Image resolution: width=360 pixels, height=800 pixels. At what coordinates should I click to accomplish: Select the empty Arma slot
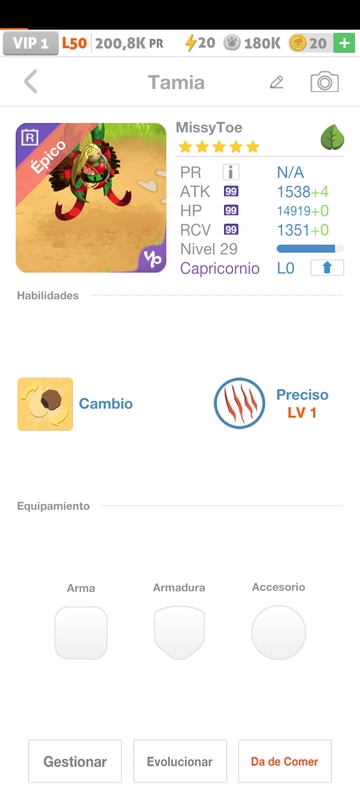[x=81, y=633]
